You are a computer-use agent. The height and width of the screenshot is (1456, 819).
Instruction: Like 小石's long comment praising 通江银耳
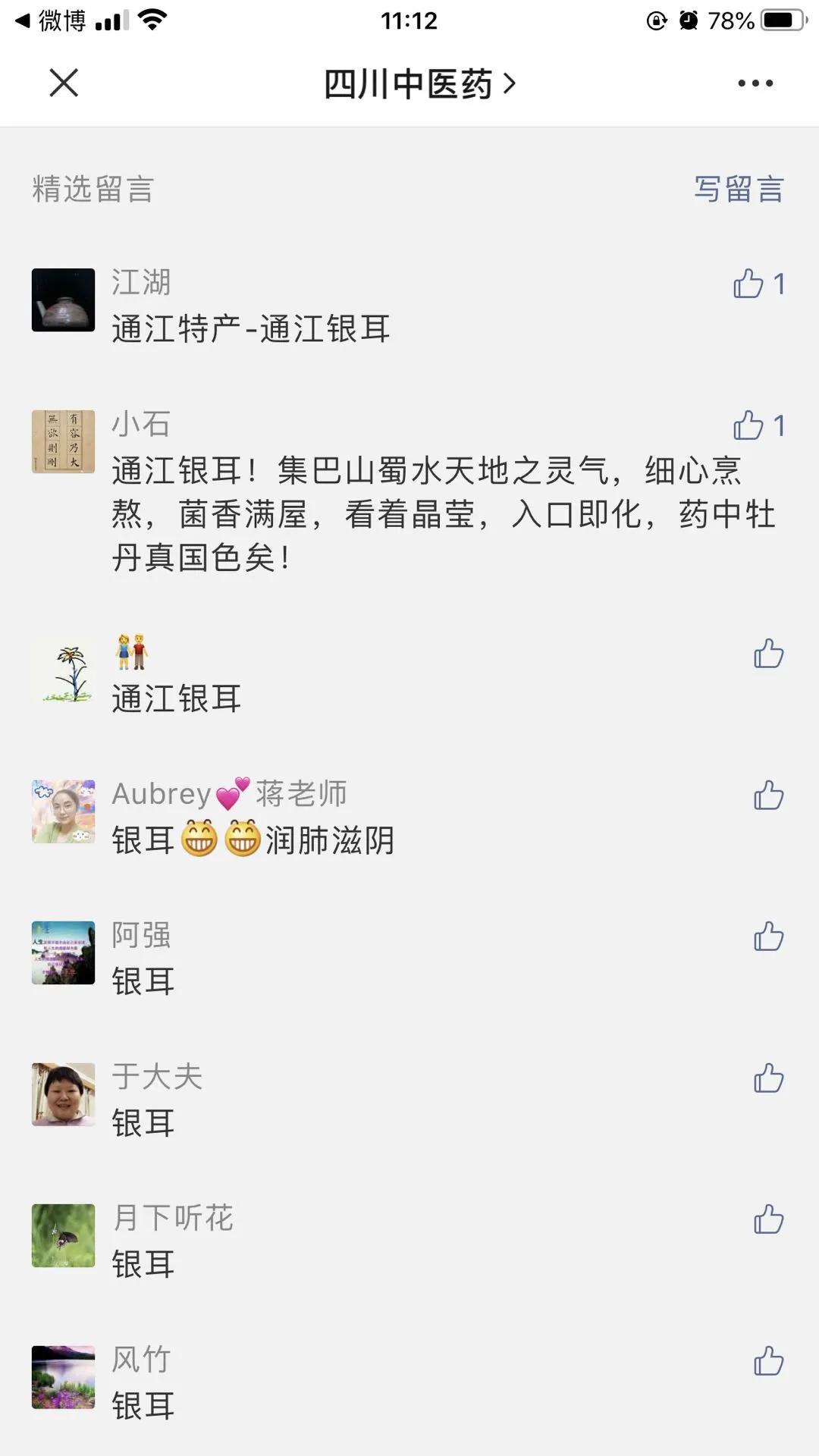pyautogui.click(x=749, y=426)
